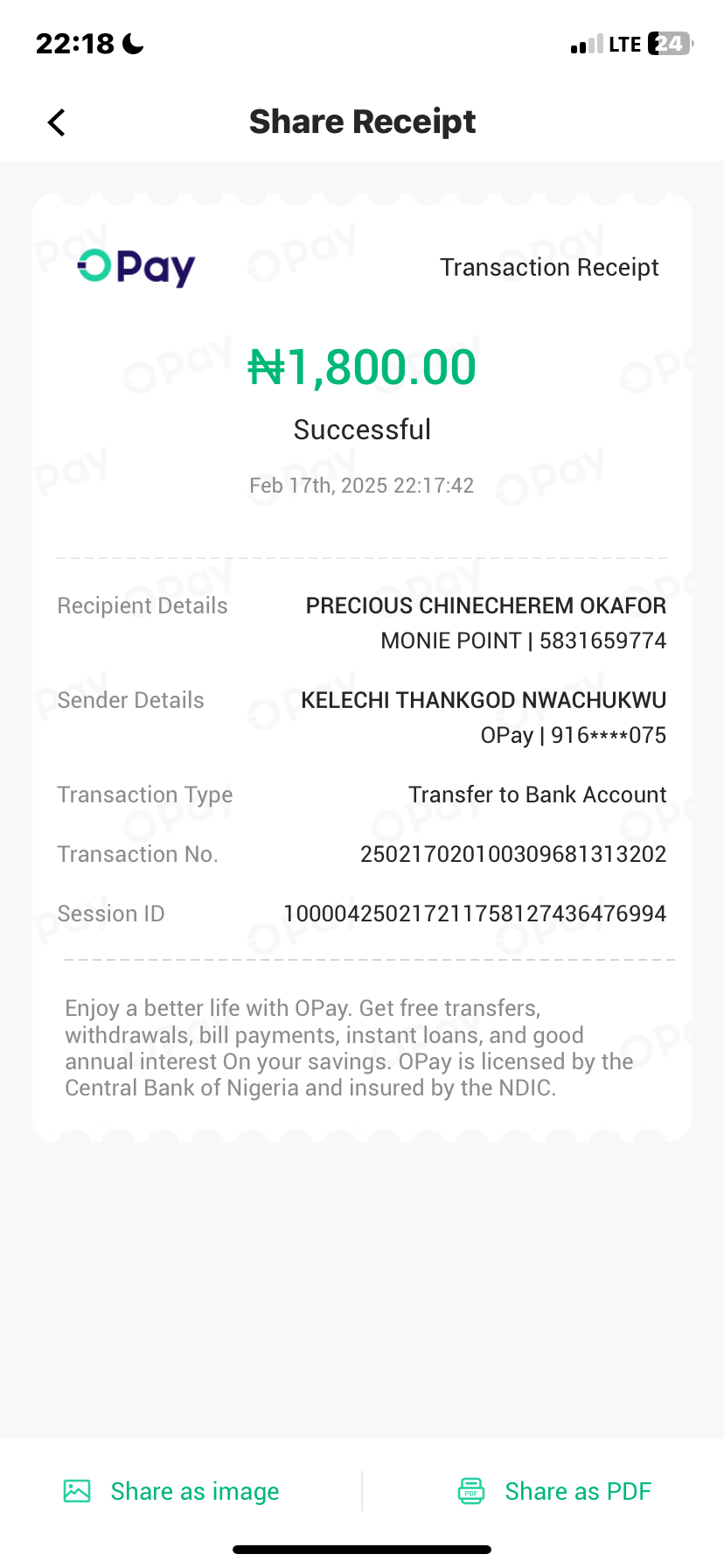Viewport: 724px width, 1568px height.
Task: Go back from Share Receipt
Action: (57, 122)
